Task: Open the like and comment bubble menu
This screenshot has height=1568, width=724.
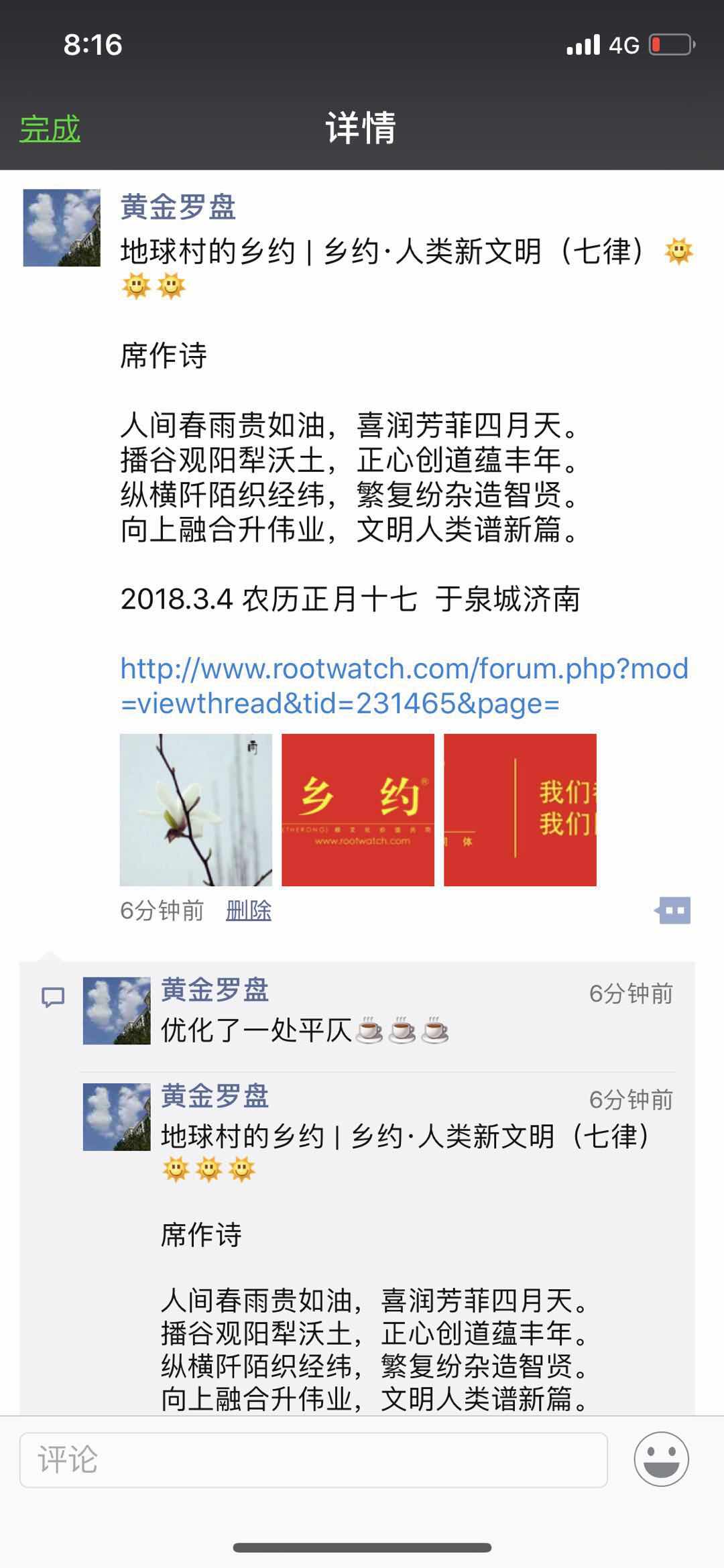Action: point(673,910)
